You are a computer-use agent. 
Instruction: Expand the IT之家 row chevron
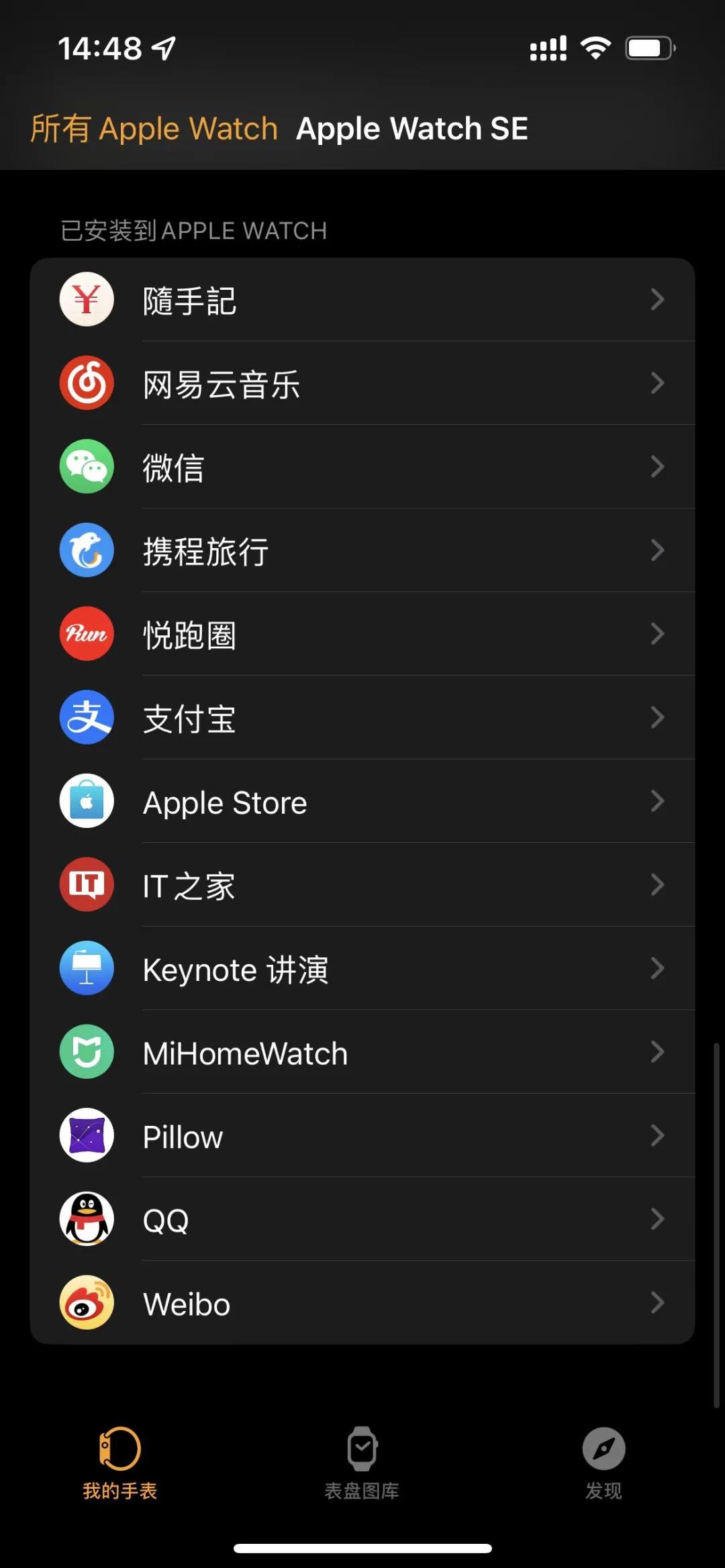(657, 885)
